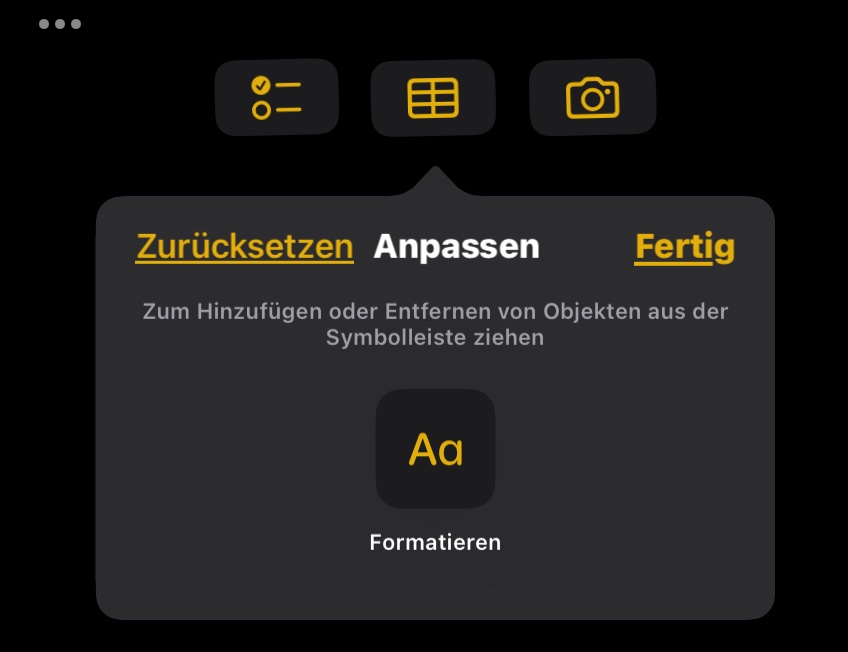Confirm customization with Fertig
Viewport: 848px width, 652px height.
pos(685,247)
